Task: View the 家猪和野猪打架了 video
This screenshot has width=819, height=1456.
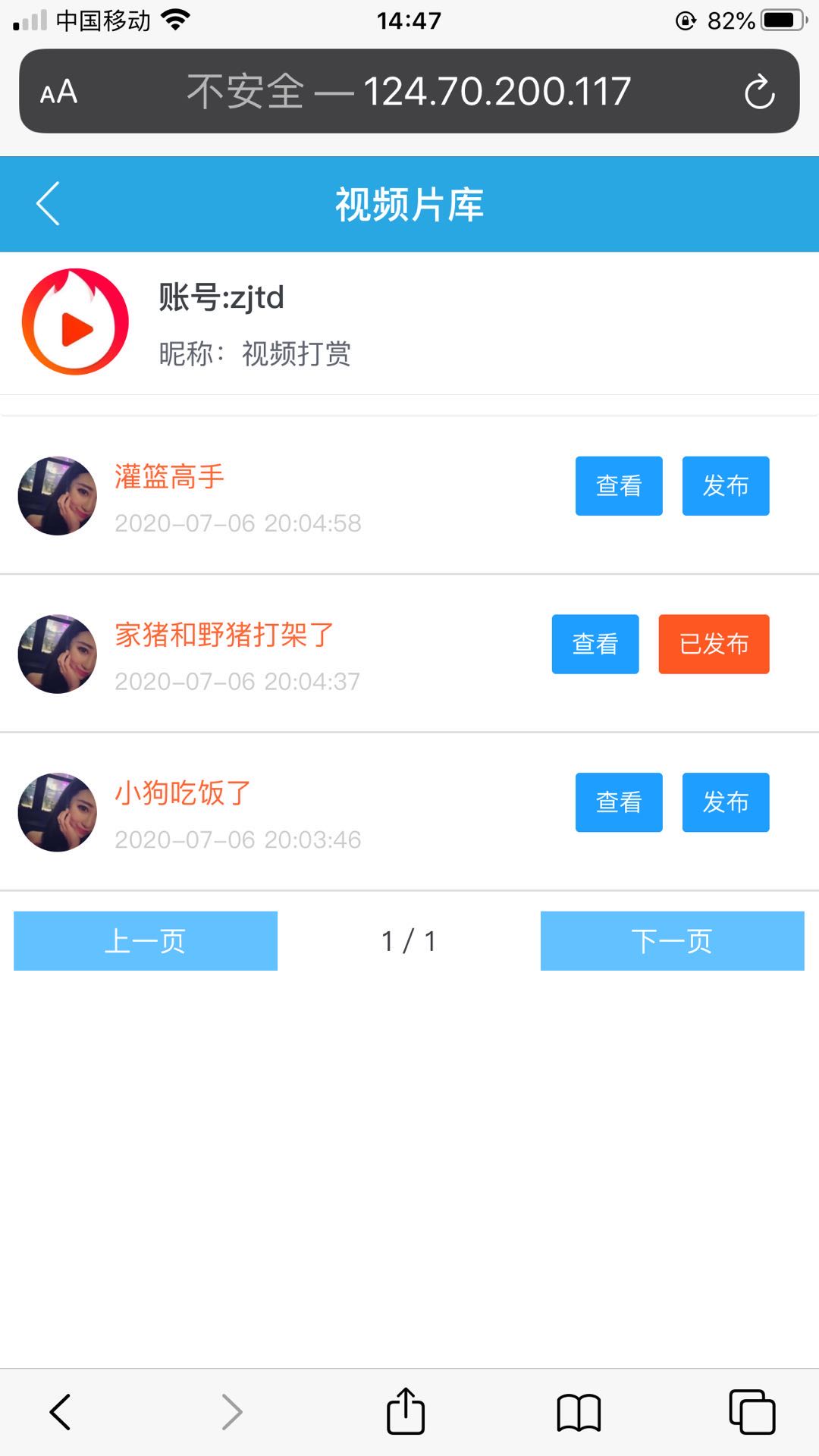Action: [595, 645]
